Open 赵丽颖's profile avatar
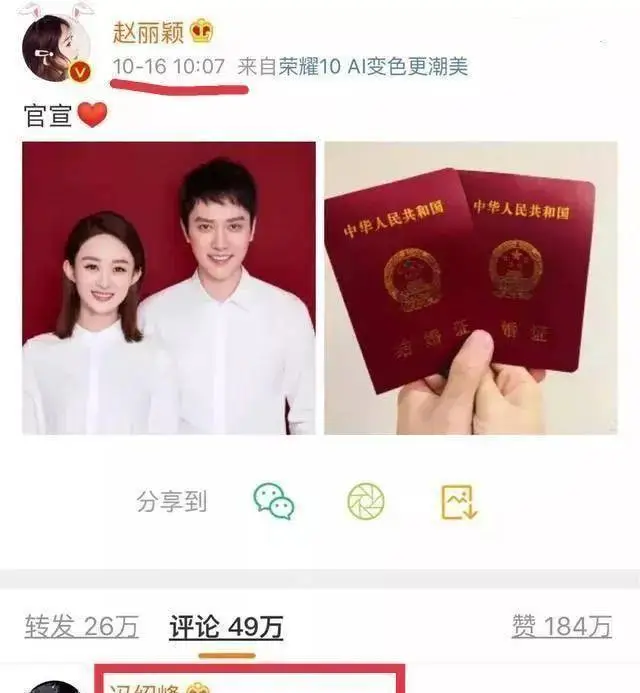The image size is (640, 693). coord(55,47)
